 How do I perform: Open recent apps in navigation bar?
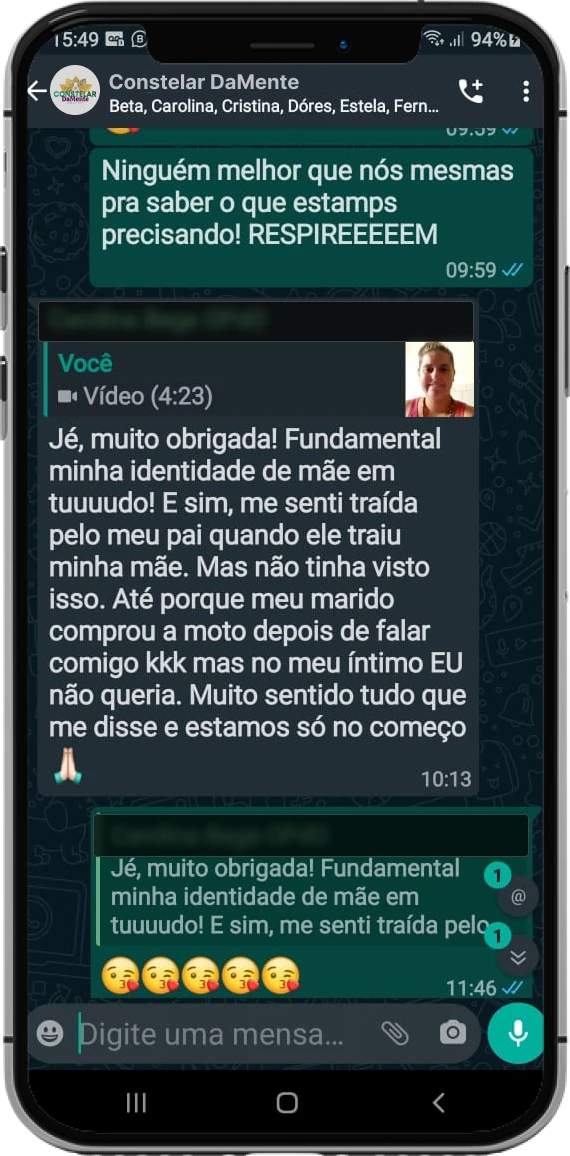point(136,1103)
